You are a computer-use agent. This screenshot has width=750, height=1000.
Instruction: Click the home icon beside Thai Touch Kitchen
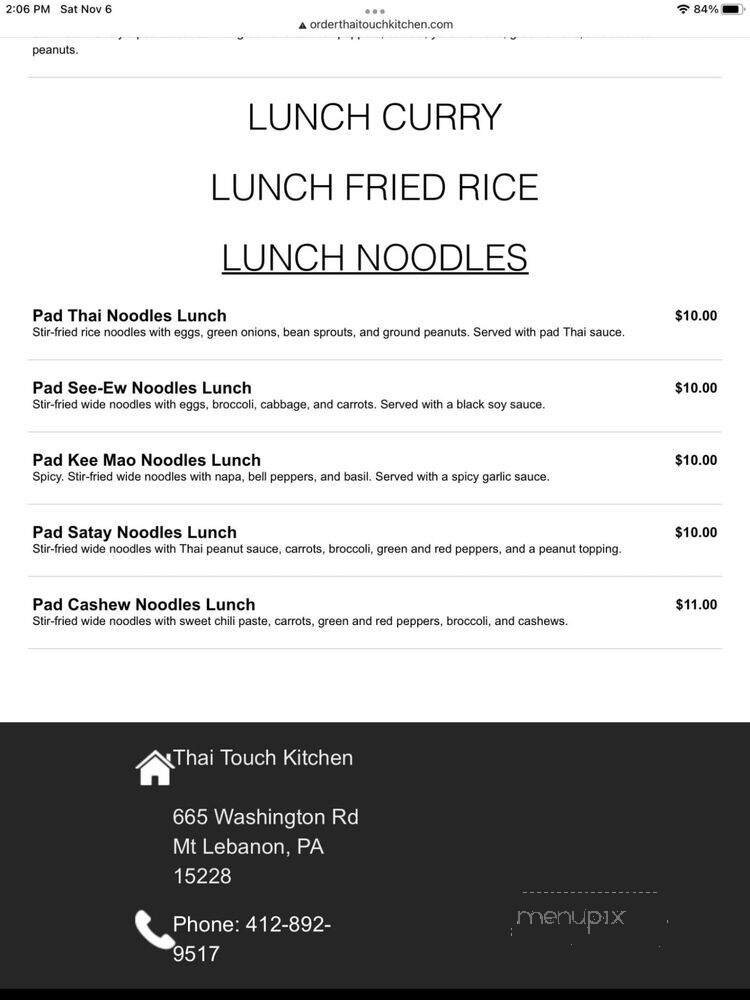154,765
